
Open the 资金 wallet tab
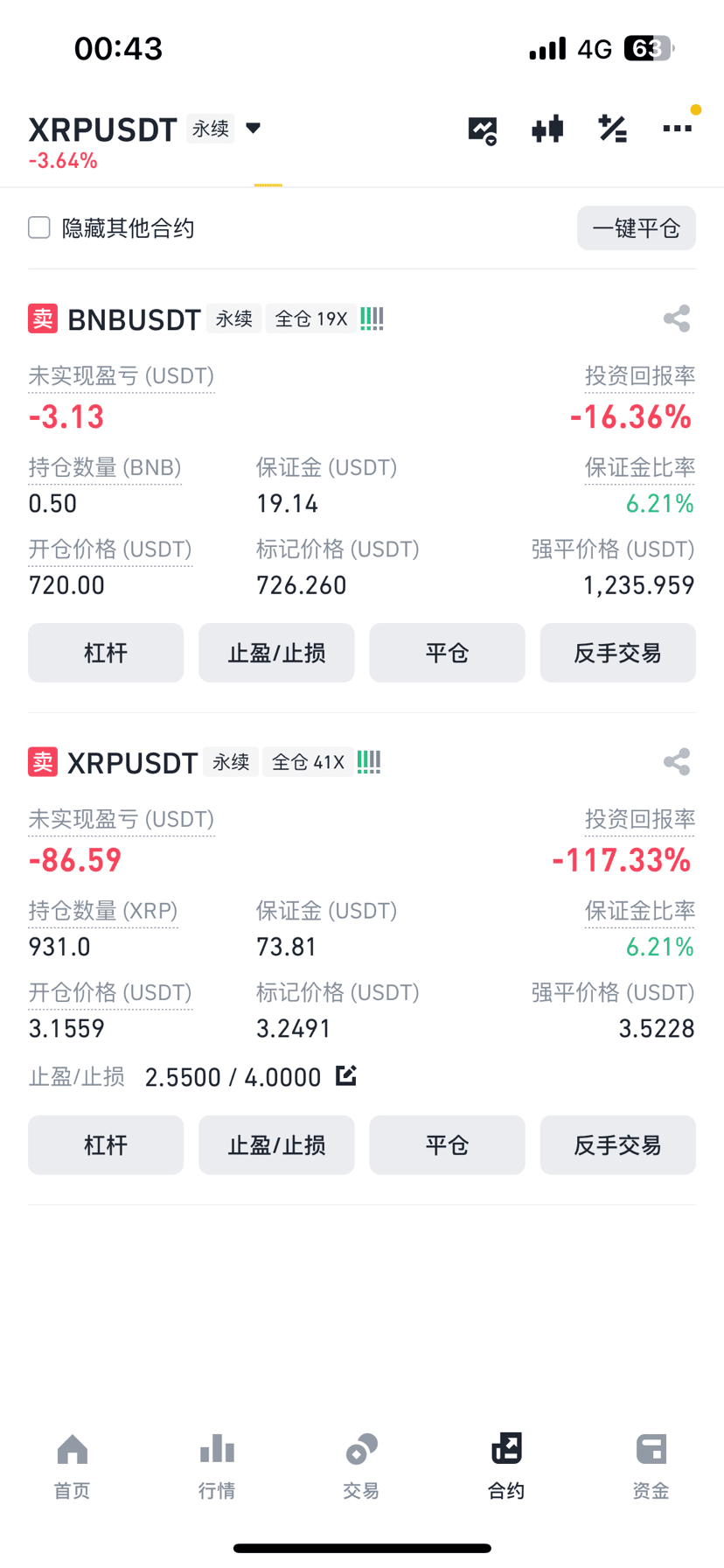click(x=651, y=1466)
